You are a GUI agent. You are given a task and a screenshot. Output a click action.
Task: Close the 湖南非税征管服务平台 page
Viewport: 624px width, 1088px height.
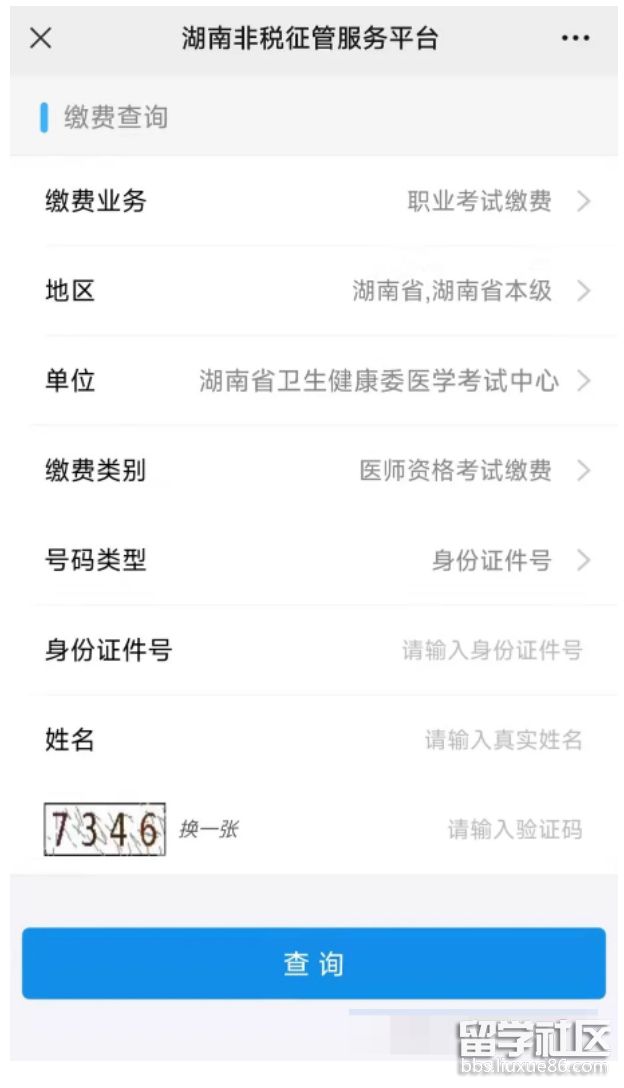pos(41,39)
